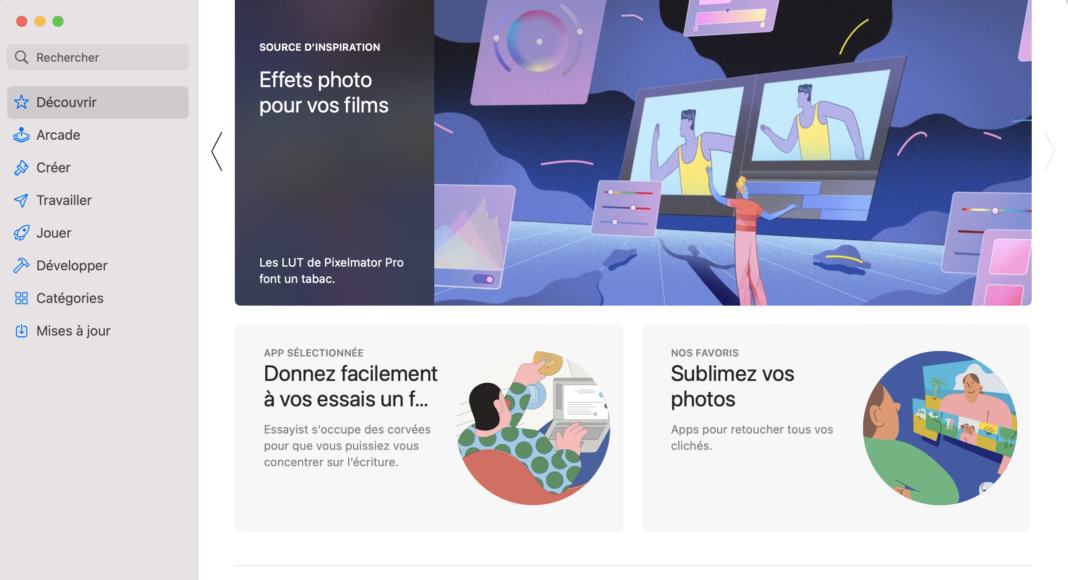Close the App Store window

point(22,21)
